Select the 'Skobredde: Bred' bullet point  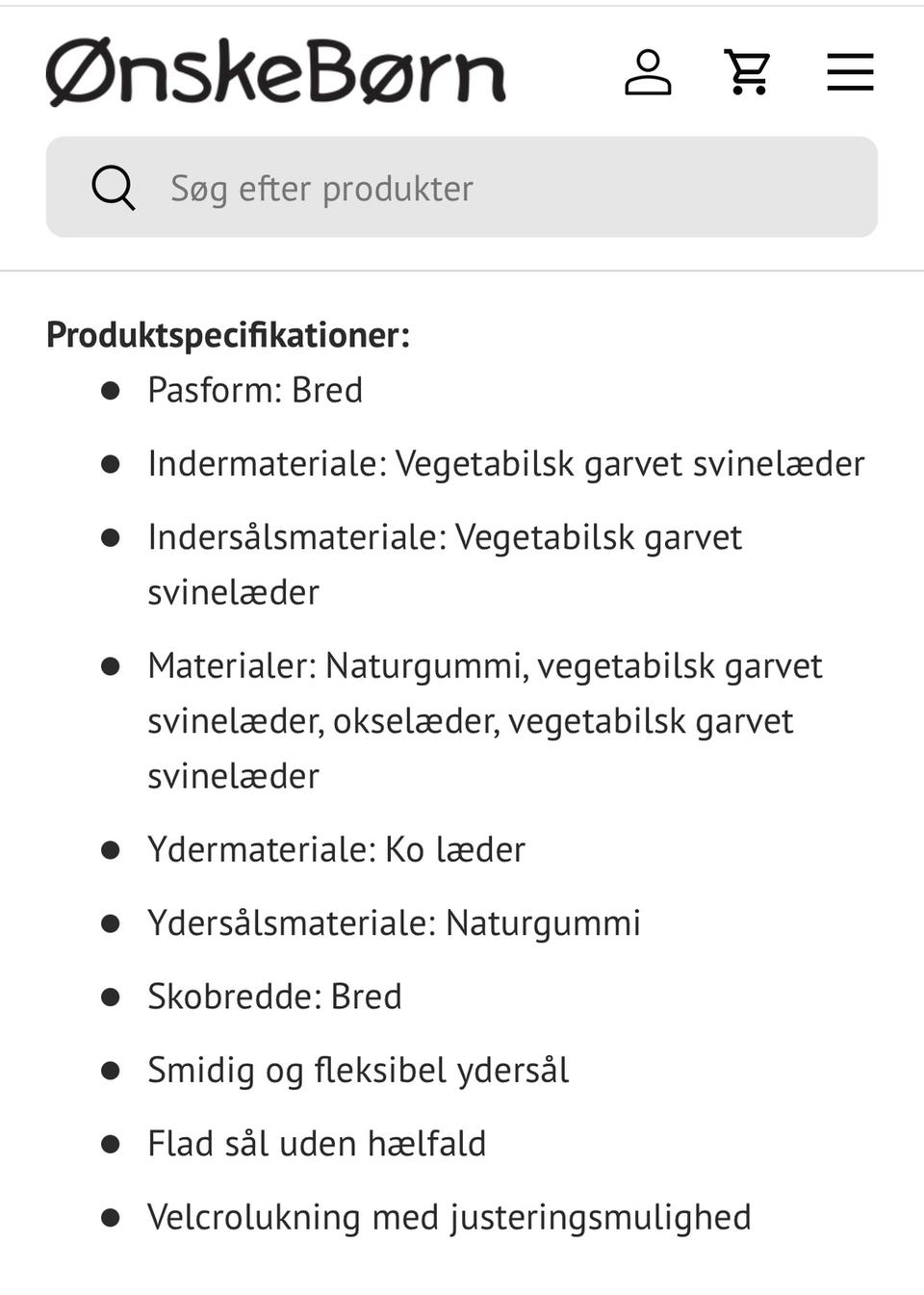pyautogui.click(x=274, y=997)
